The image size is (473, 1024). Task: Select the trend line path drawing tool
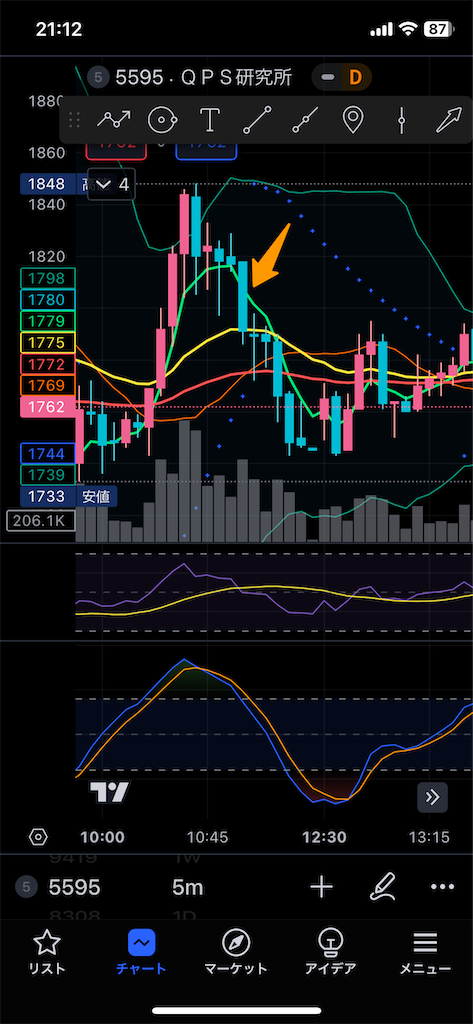pyautogui.click(x=114, y=120)
